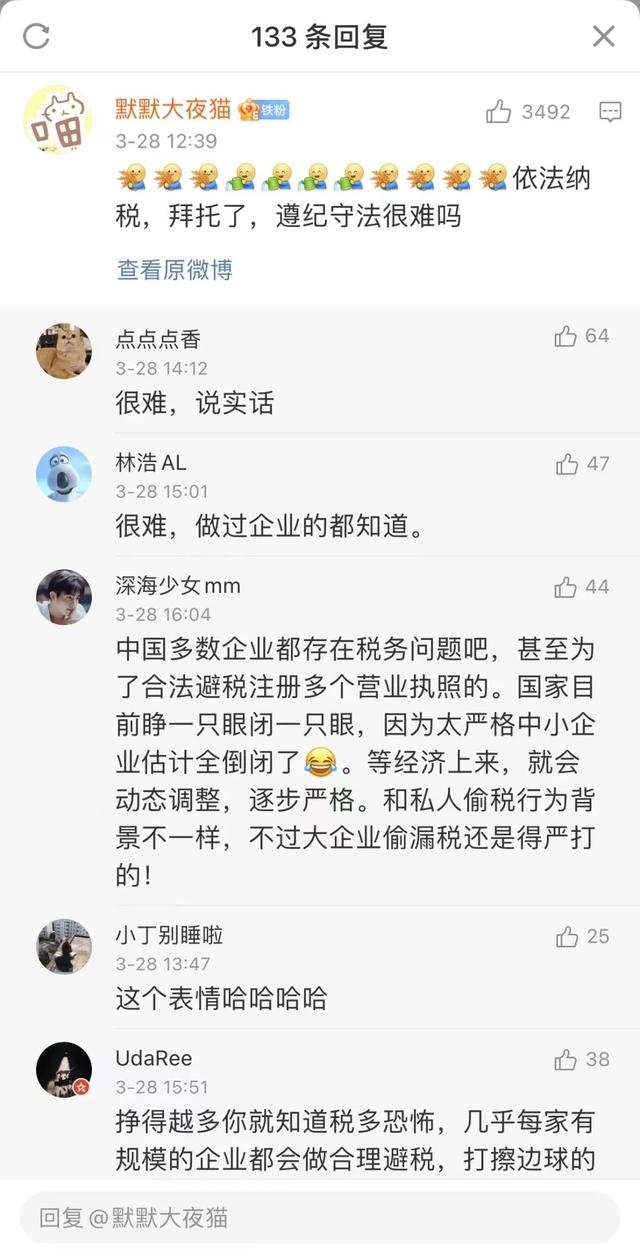This screenshot has height=1252, width=640.
Task: Like UdaRee's reply
Action: (566, 1060)
